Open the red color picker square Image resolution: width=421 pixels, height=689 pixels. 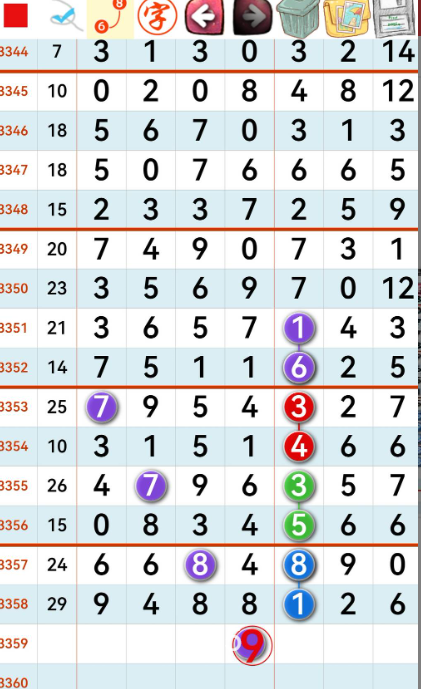point(16,15)
